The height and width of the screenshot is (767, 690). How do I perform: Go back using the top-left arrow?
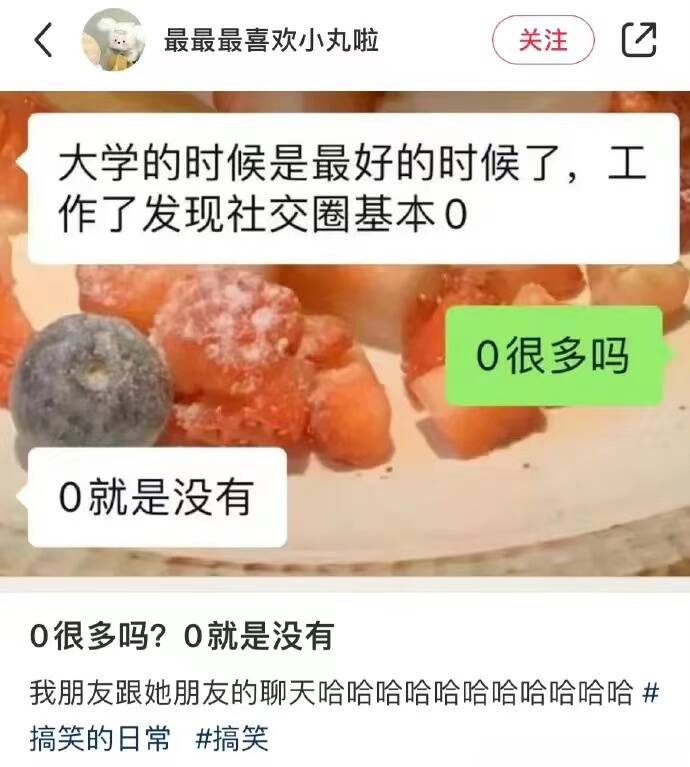[43, 41]
